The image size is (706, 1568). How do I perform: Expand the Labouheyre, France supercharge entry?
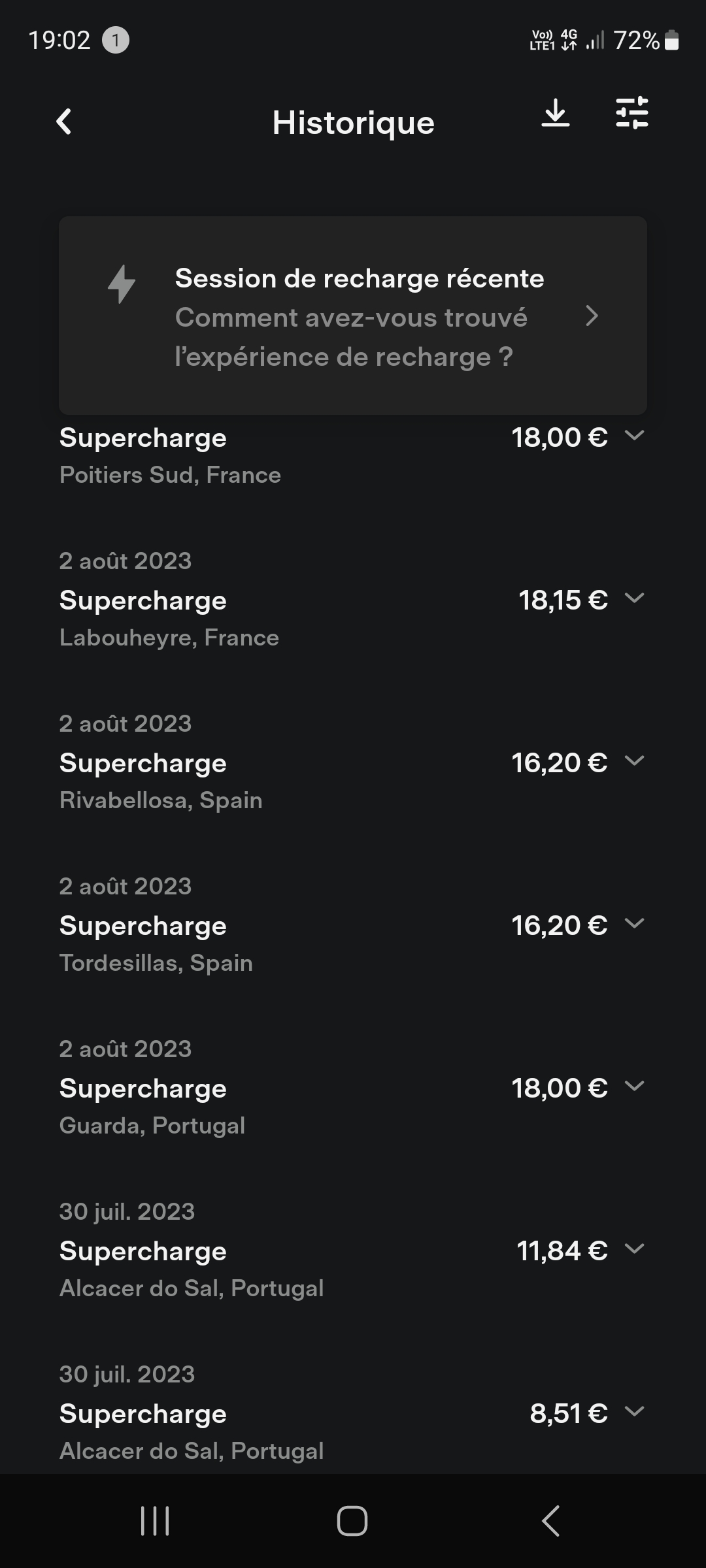[634, 598]
